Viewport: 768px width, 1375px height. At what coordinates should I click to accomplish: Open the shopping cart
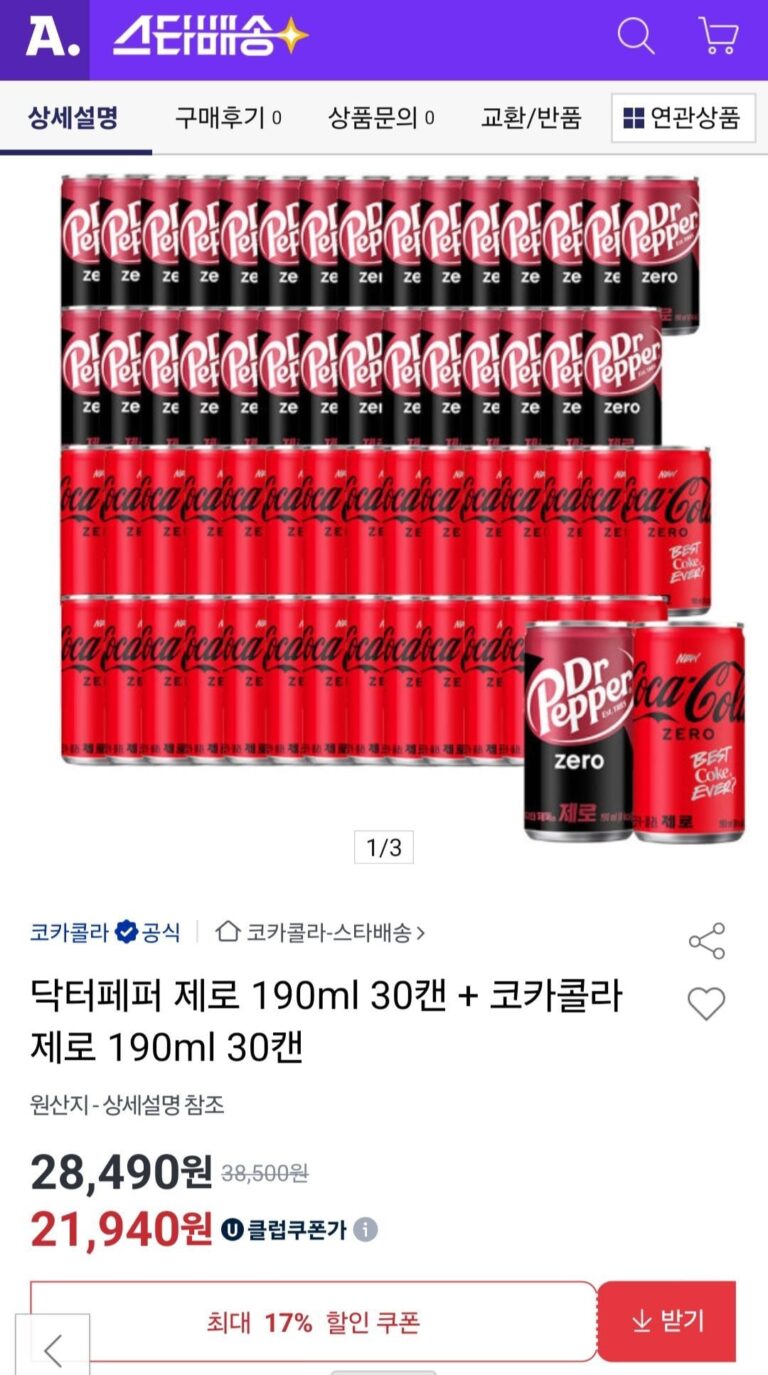pos(718,37)
